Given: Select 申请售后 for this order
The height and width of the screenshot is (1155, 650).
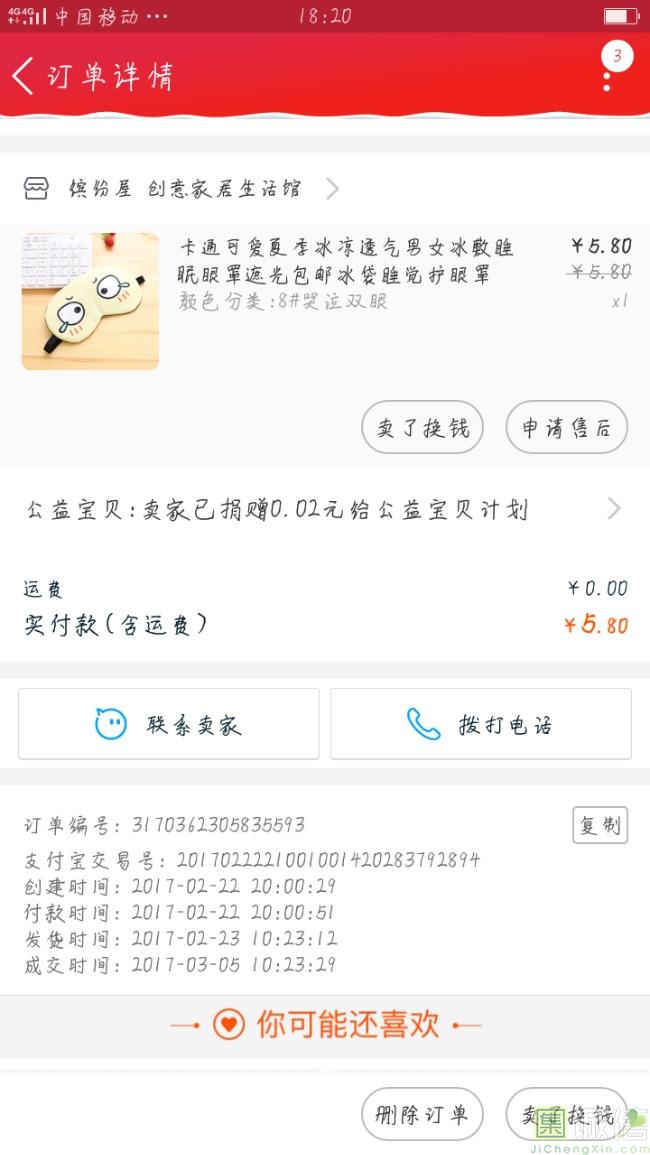Looking at the screenshot, I should [x=566, y=428].
